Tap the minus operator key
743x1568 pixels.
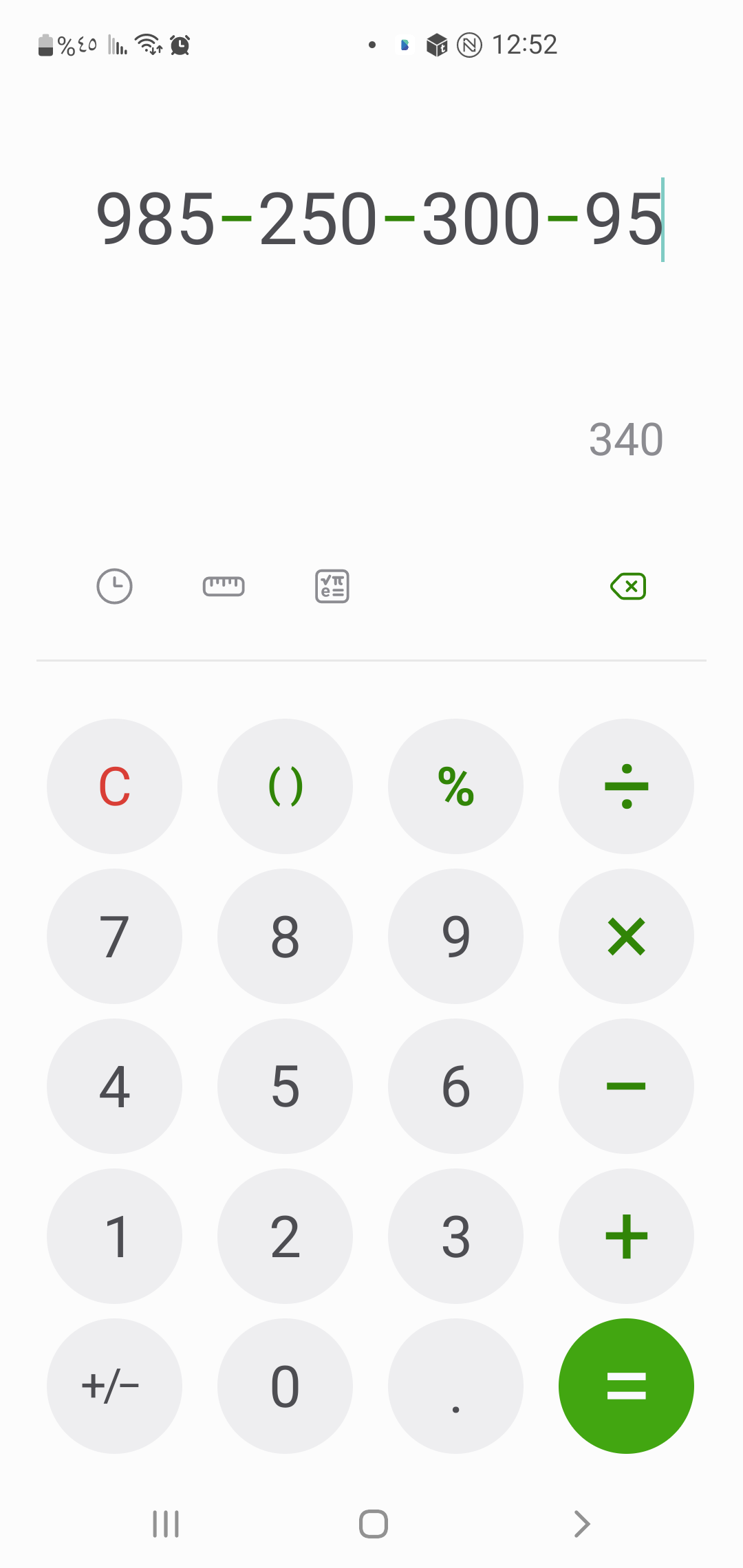click(x=626, y=1086)
